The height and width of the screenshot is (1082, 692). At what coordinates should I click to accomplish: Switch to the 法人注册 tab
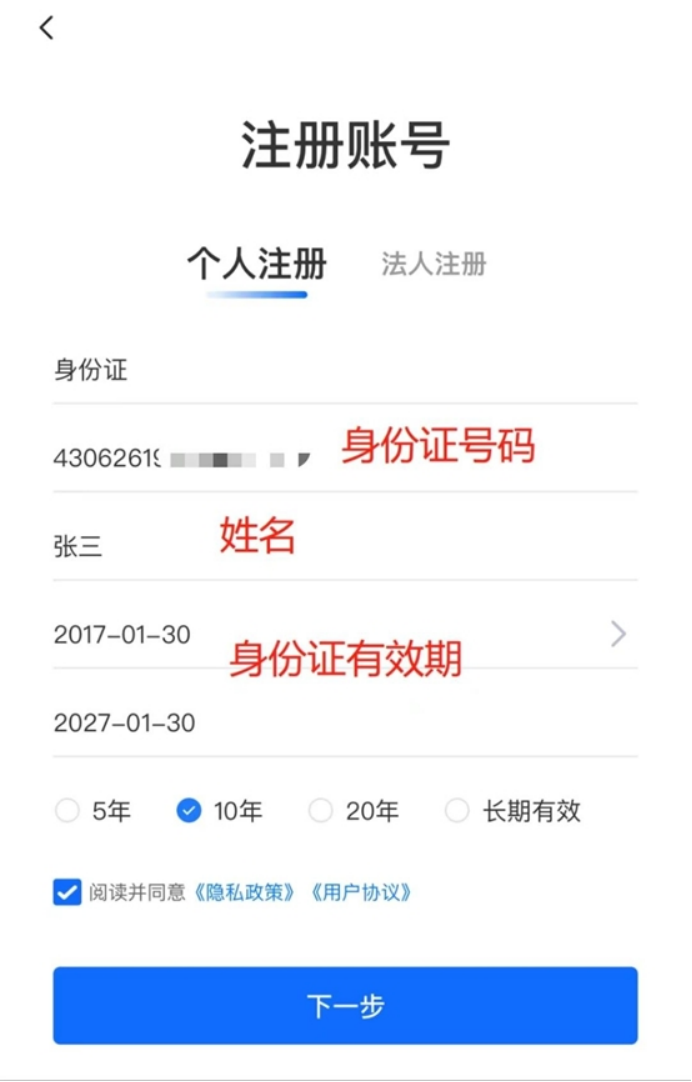coord(433,264)
